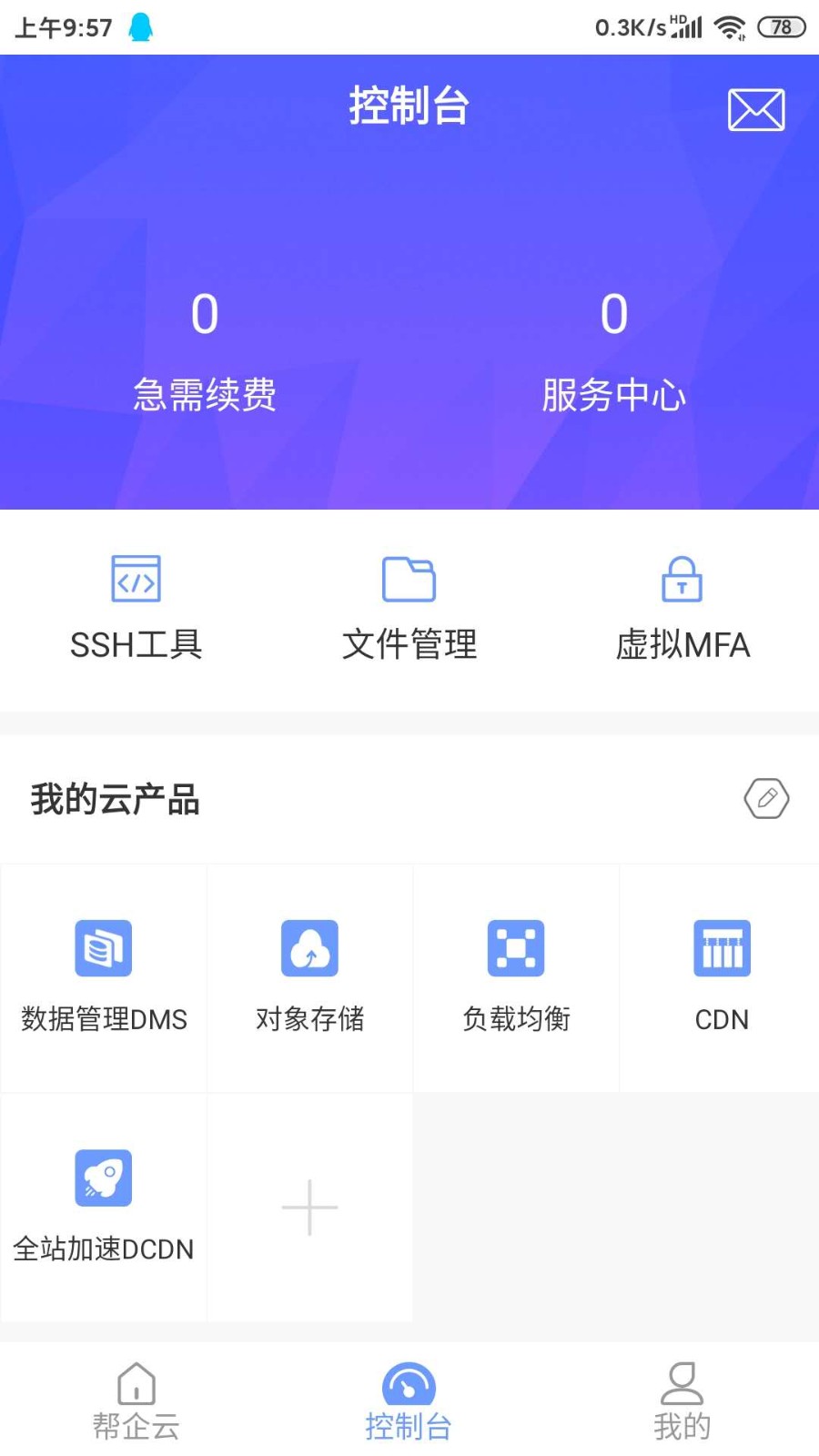Switch to the 帮企云 tab
This screenshot has height=1456, width=819.
(x=136, y=1401)
